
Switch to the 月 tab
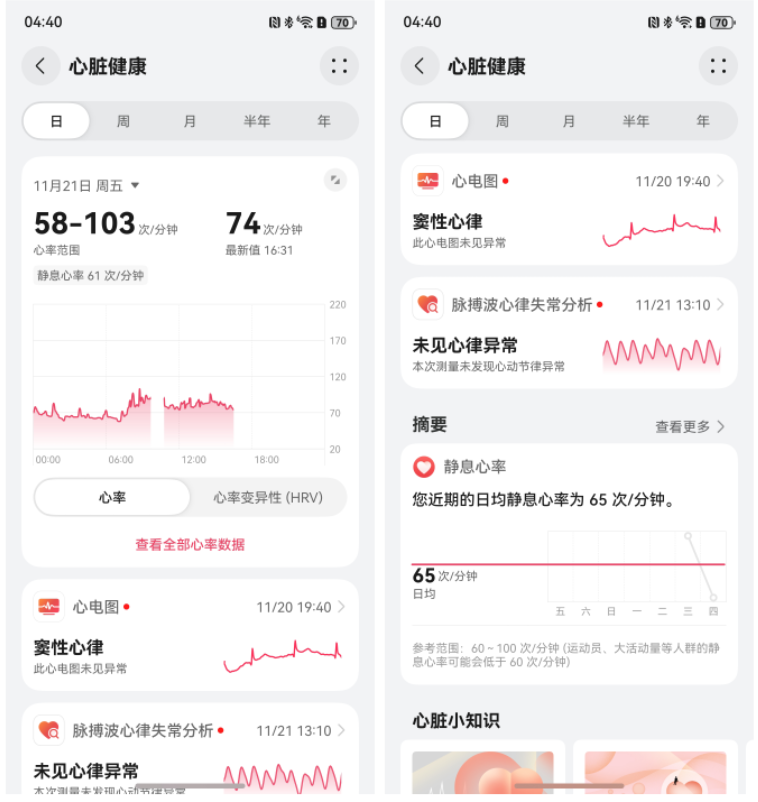[x=190, y=120]
